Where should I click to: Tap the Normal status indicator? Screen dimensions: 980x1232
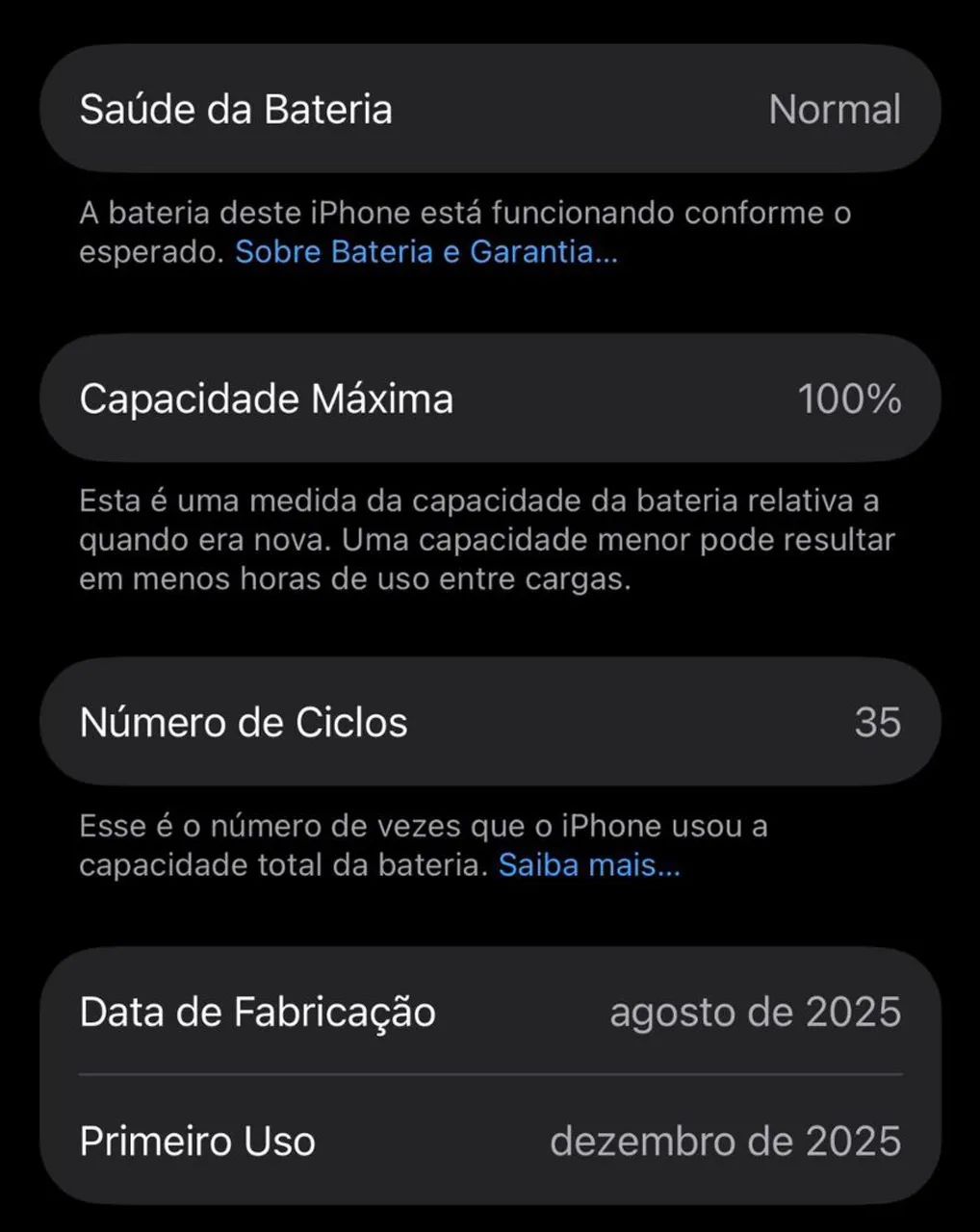click(836, 108)
